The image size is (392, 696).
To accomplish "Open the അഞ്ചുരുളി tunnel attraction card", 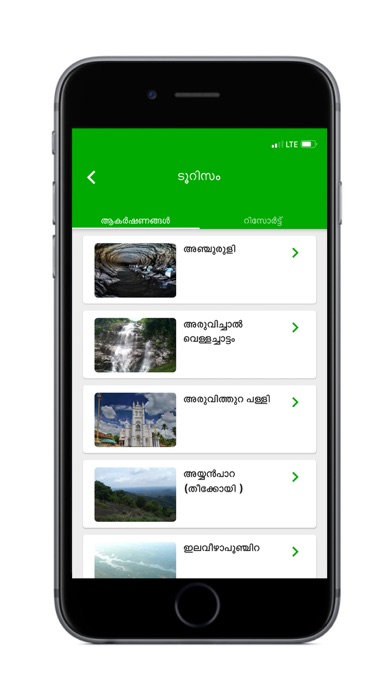I will tap(199, 270).
